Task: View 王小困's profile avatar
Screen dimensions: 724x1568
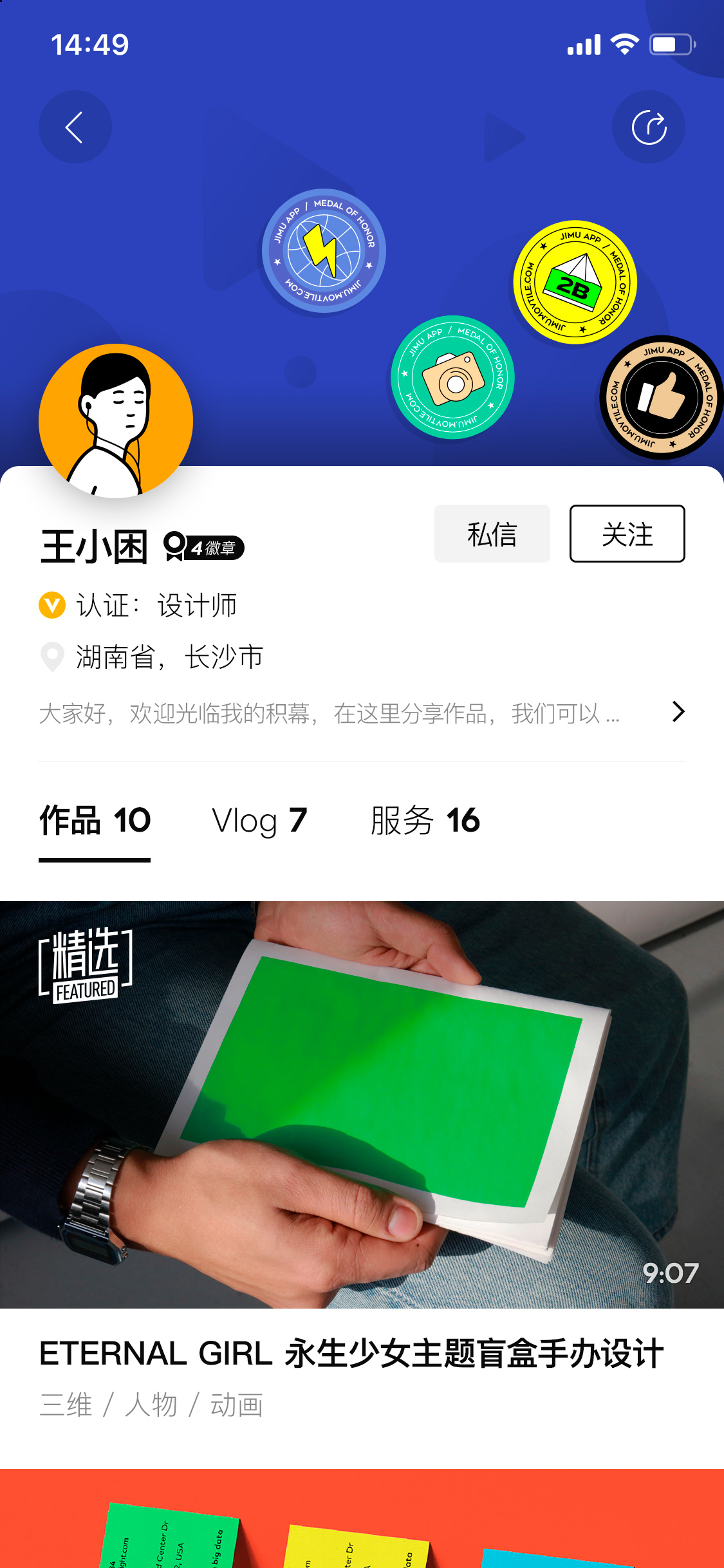Action: [116, 421]
